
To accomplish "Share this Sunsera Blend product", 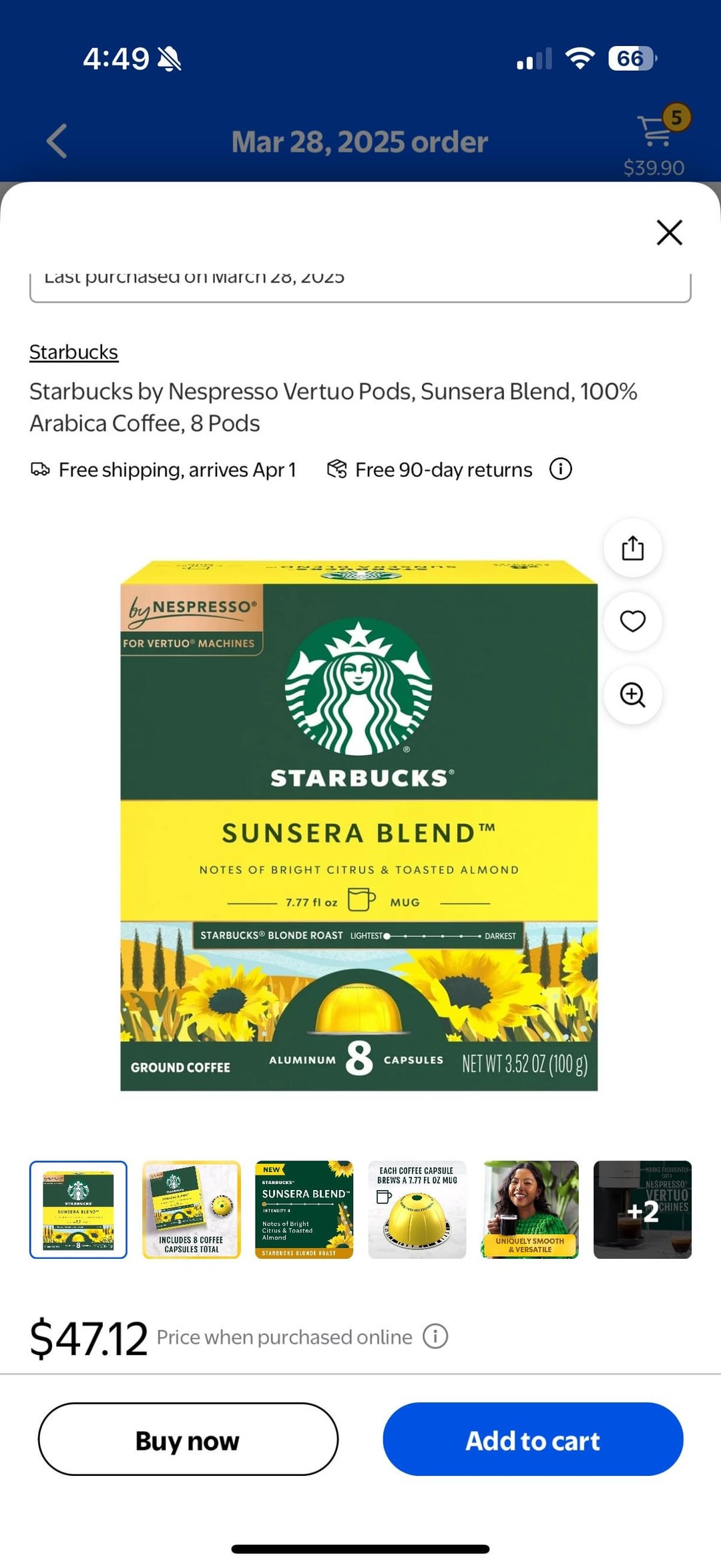I will 632,548.
